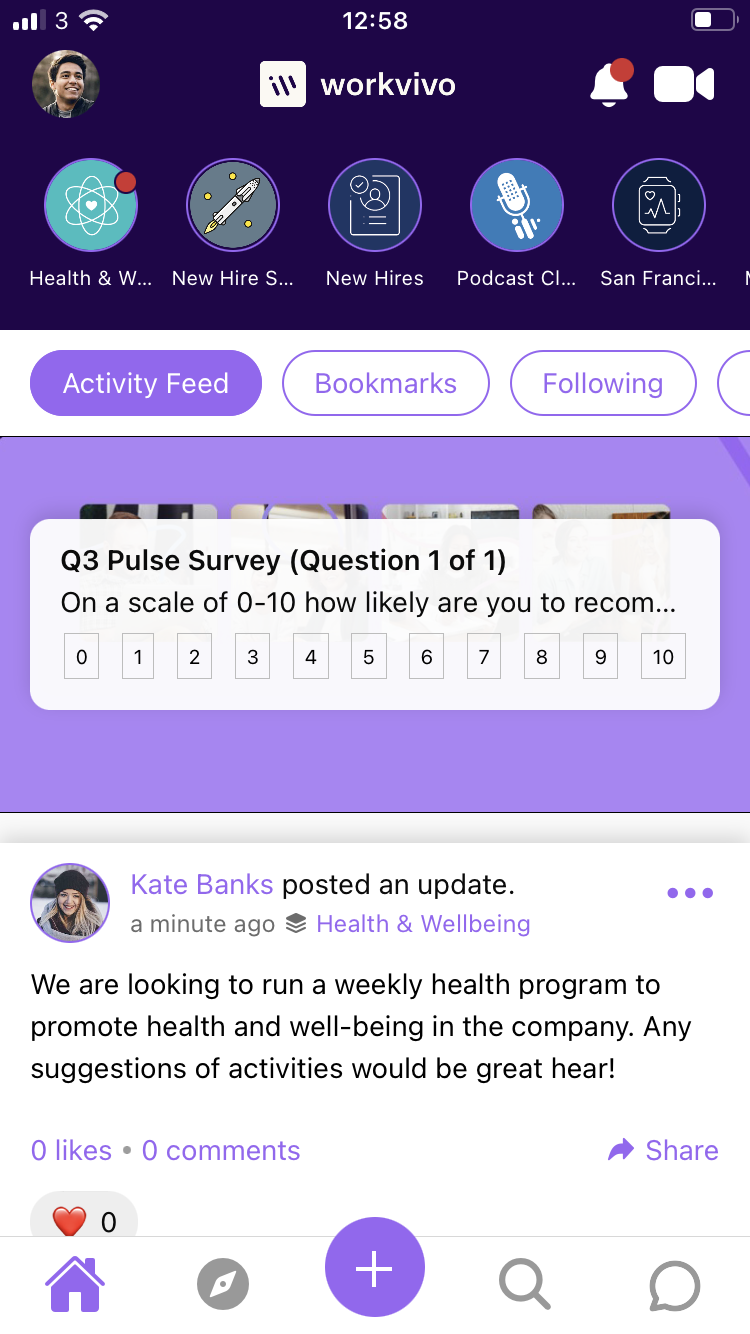Screen dimensions: 750x1334
Task: View comments on Kate's post
Action: [221, 1150]
